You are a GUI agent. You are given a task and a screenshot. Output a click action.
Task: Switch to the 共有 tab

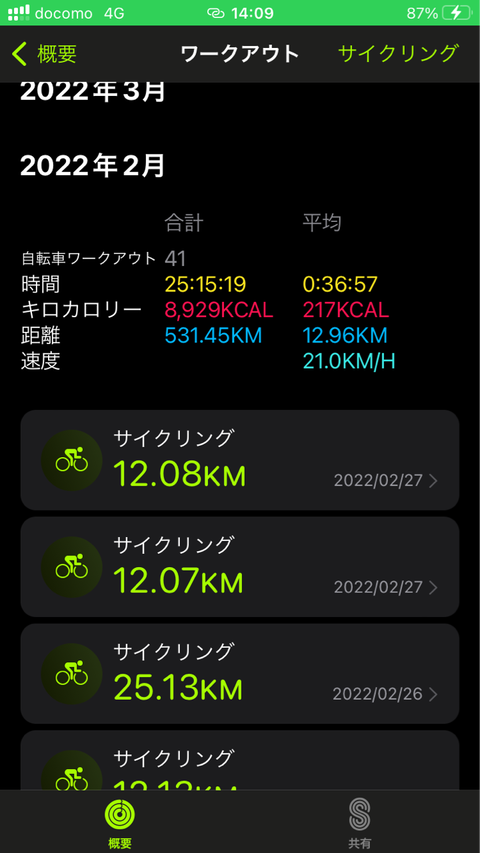tap(360, 823)
